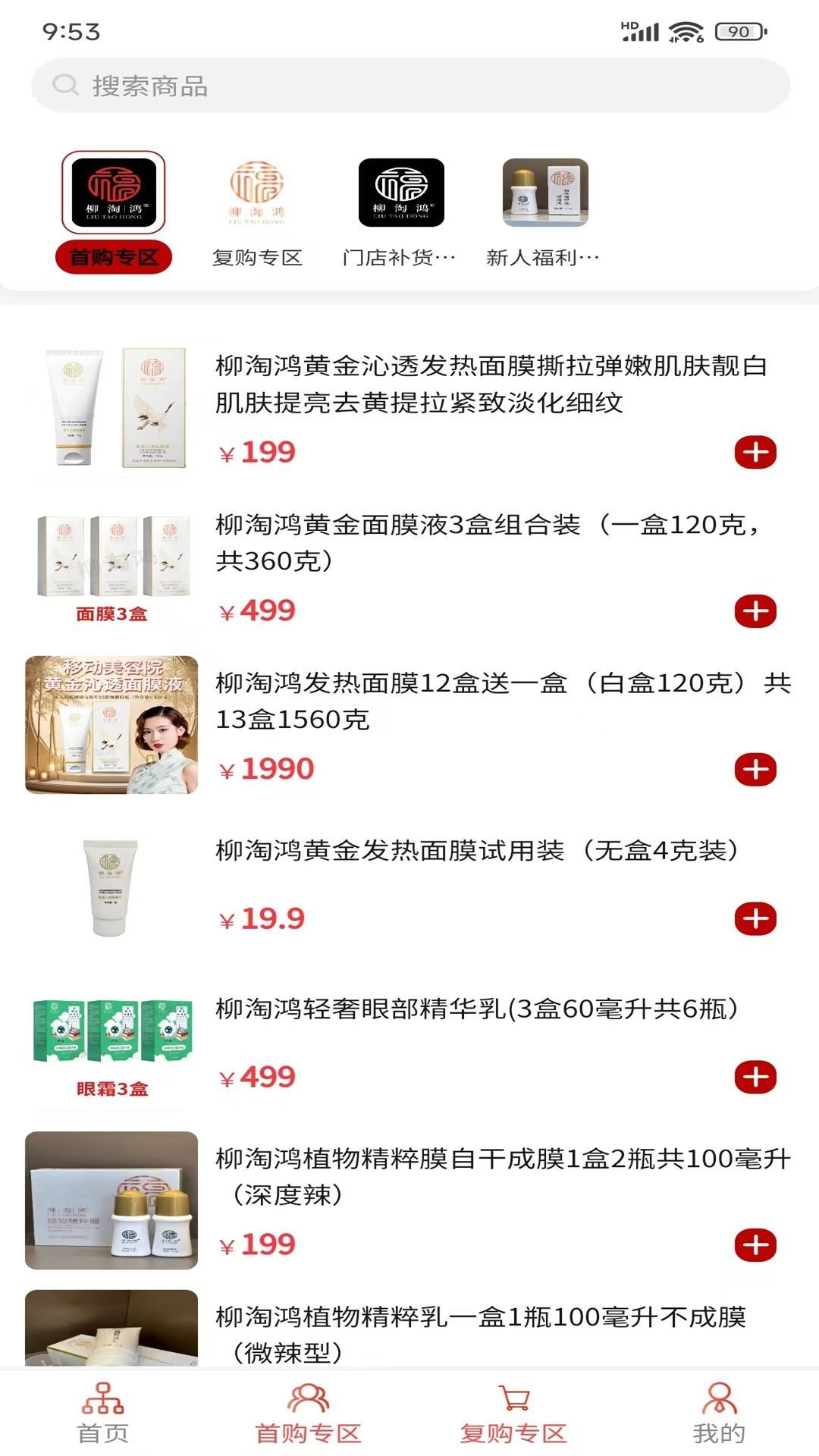Add ¥19.9 试用装 to cart
This screenshot has width=819, height=1456.
pos(755,919)
